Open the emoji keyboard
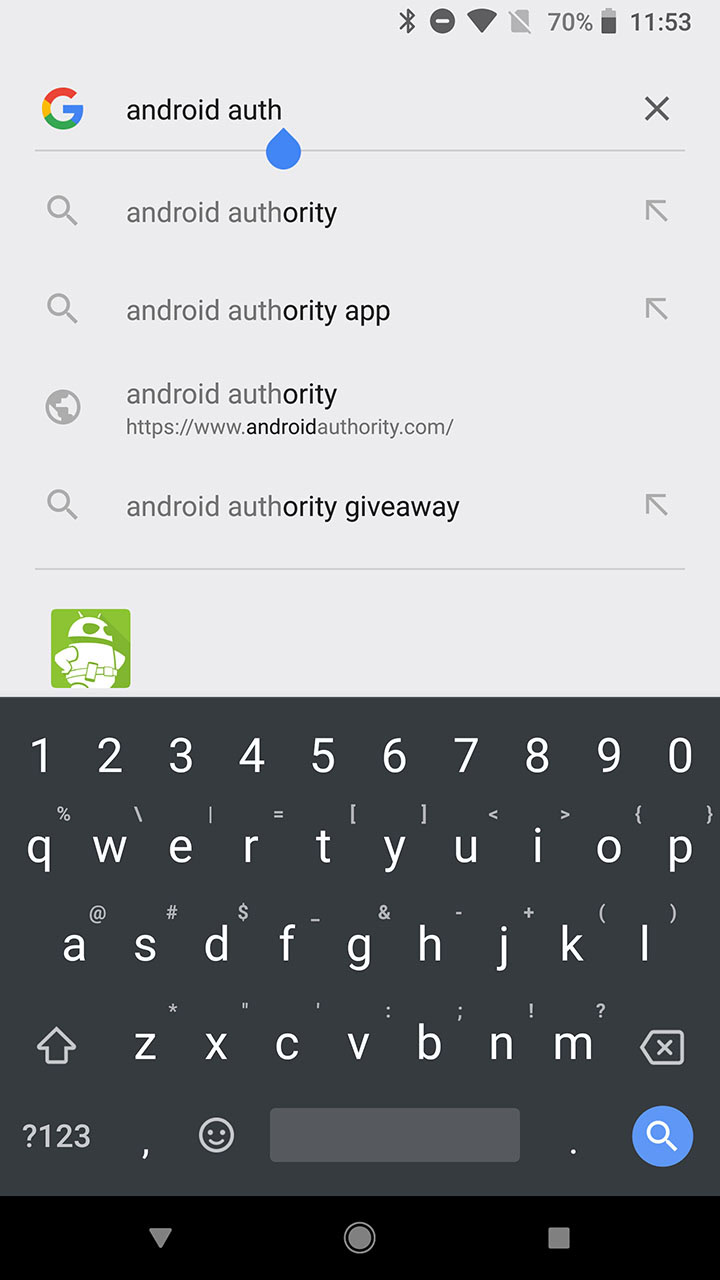The image size is (720, 1280). click(x=217, y=1135)
